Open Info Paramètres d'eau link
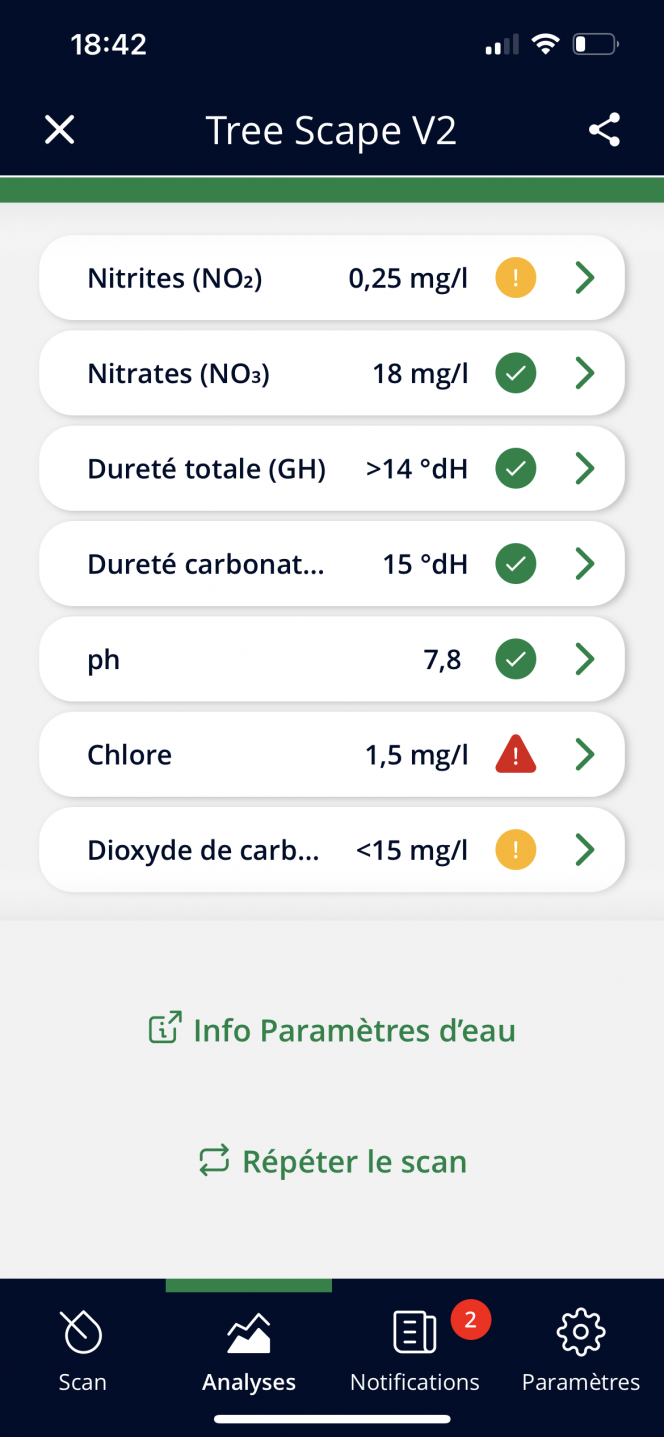The image size is (664, 1437). coord(332,1030)
